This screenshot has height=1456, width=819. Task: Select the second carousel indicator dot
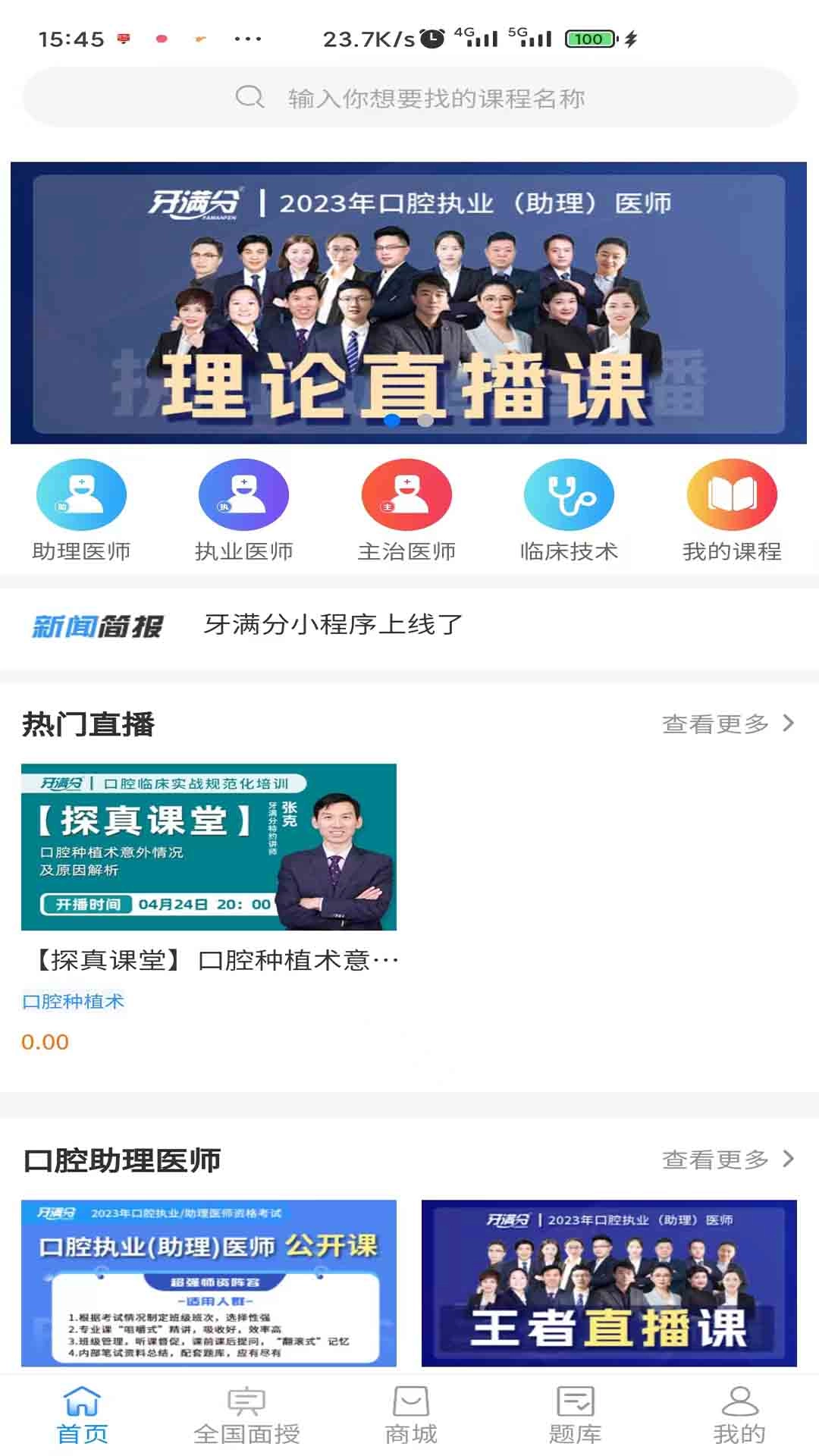(x=425, y=422)
